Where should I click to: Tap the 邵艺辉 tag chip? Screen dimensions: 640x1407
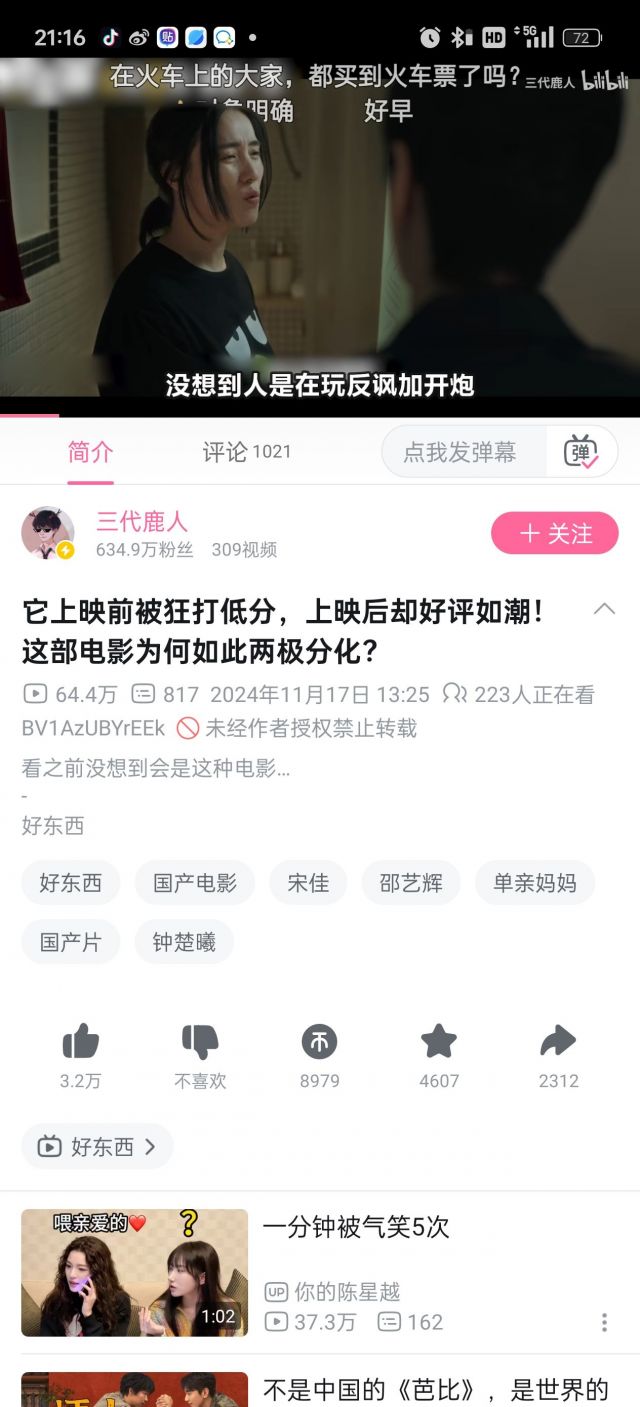[411, 883]
